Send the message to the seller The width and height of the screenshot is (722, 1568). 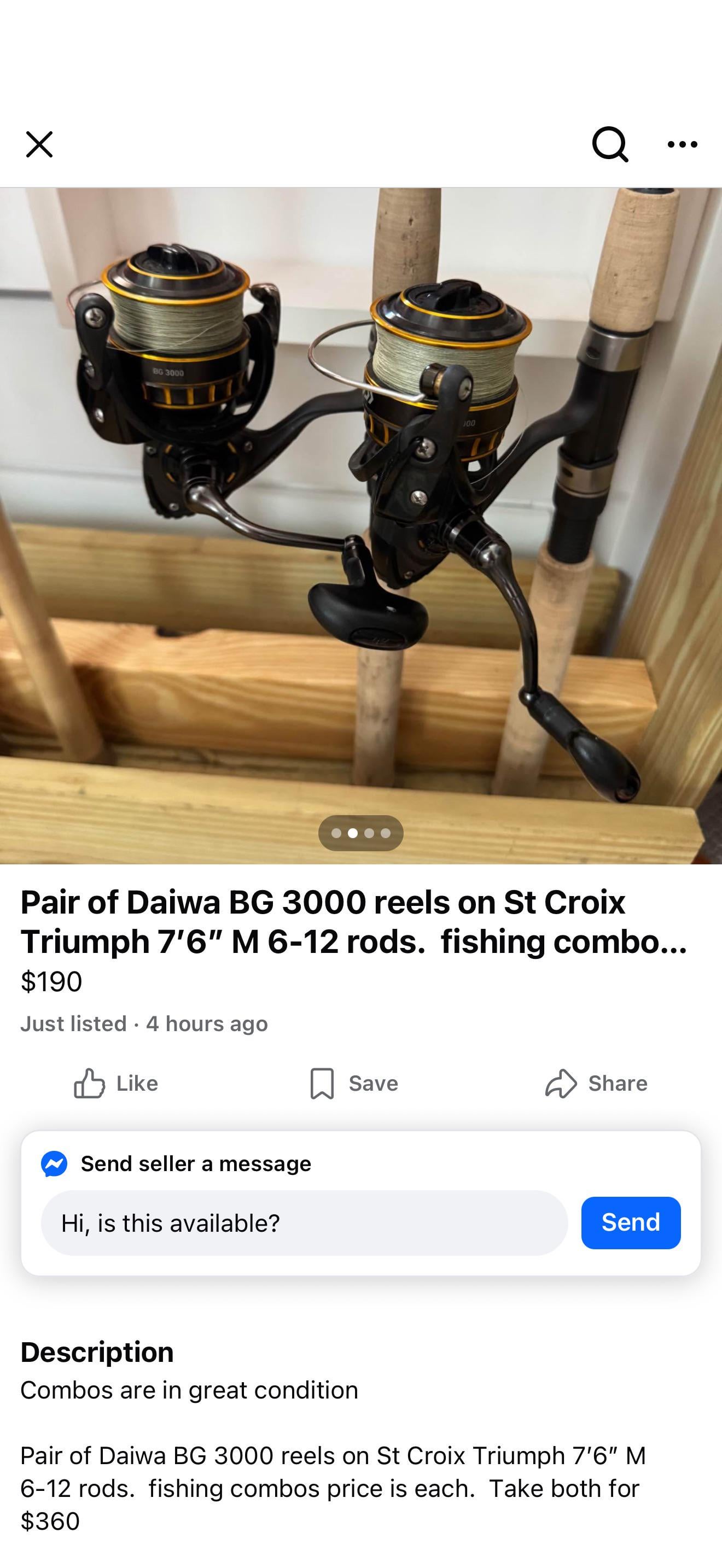coord(630,1222)
